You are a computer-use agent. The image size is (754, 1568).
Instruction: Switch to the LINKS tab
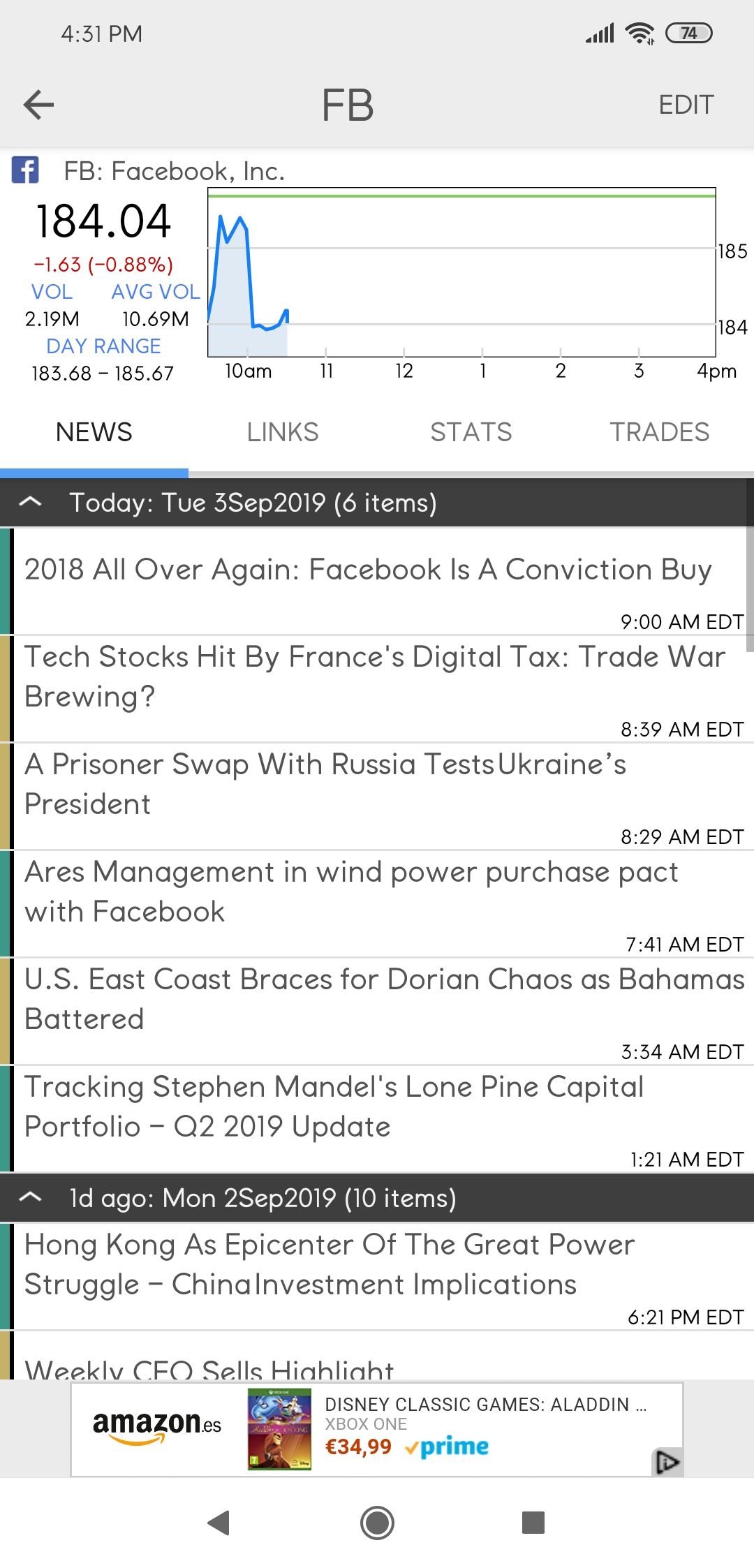click(283, 432)
